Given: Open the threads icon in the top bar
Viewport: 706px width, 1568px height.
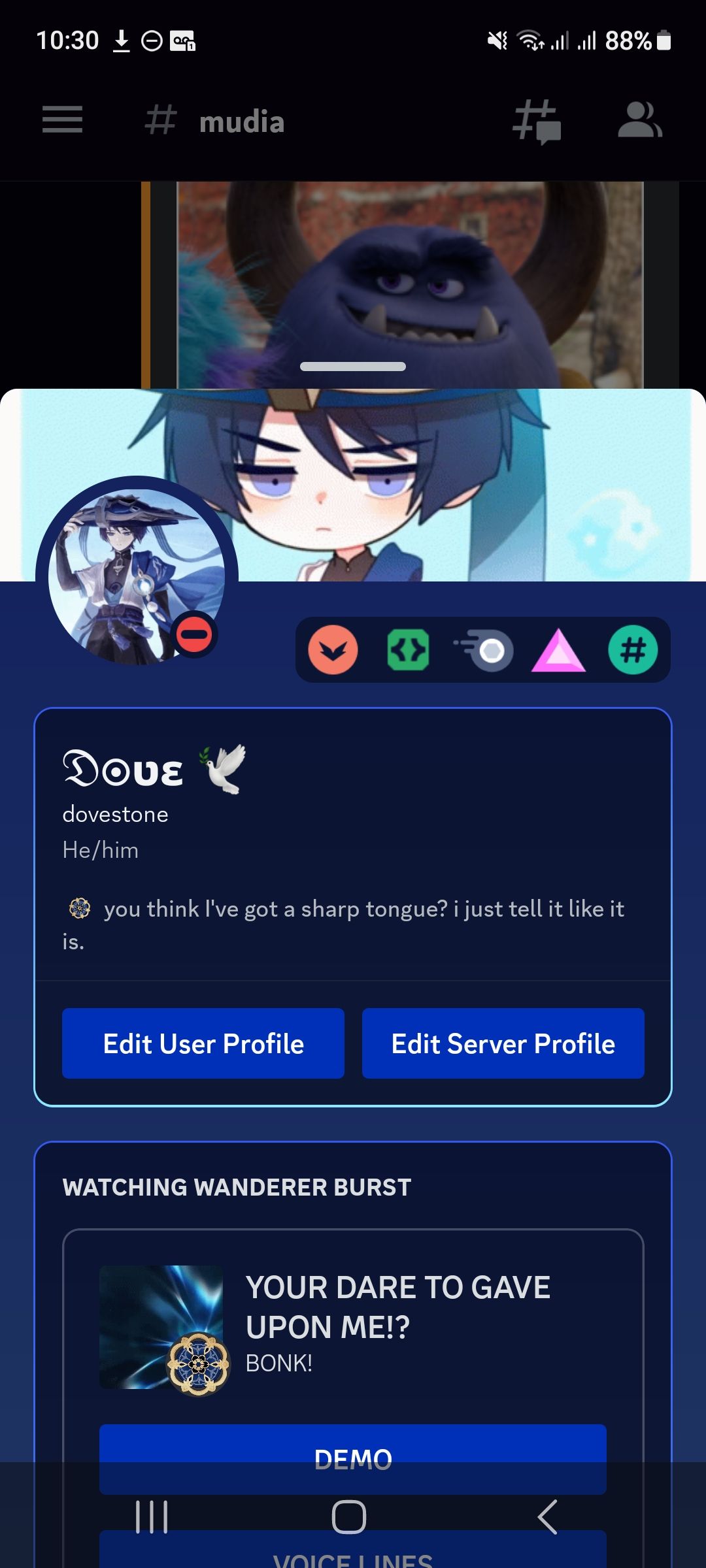Looking at the screenshot, I should [537, 122].
